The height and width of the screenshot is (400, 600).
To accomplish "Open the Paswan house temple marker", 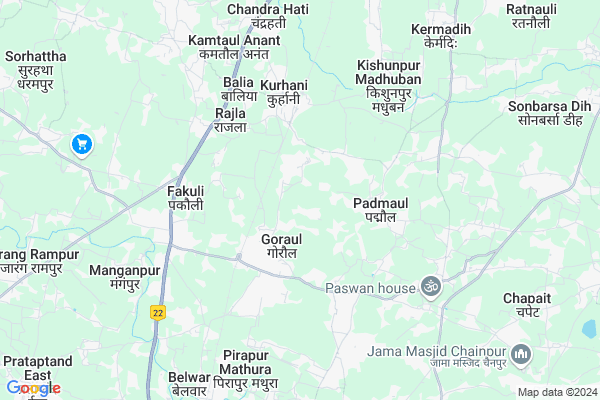I will click(431, 288).
